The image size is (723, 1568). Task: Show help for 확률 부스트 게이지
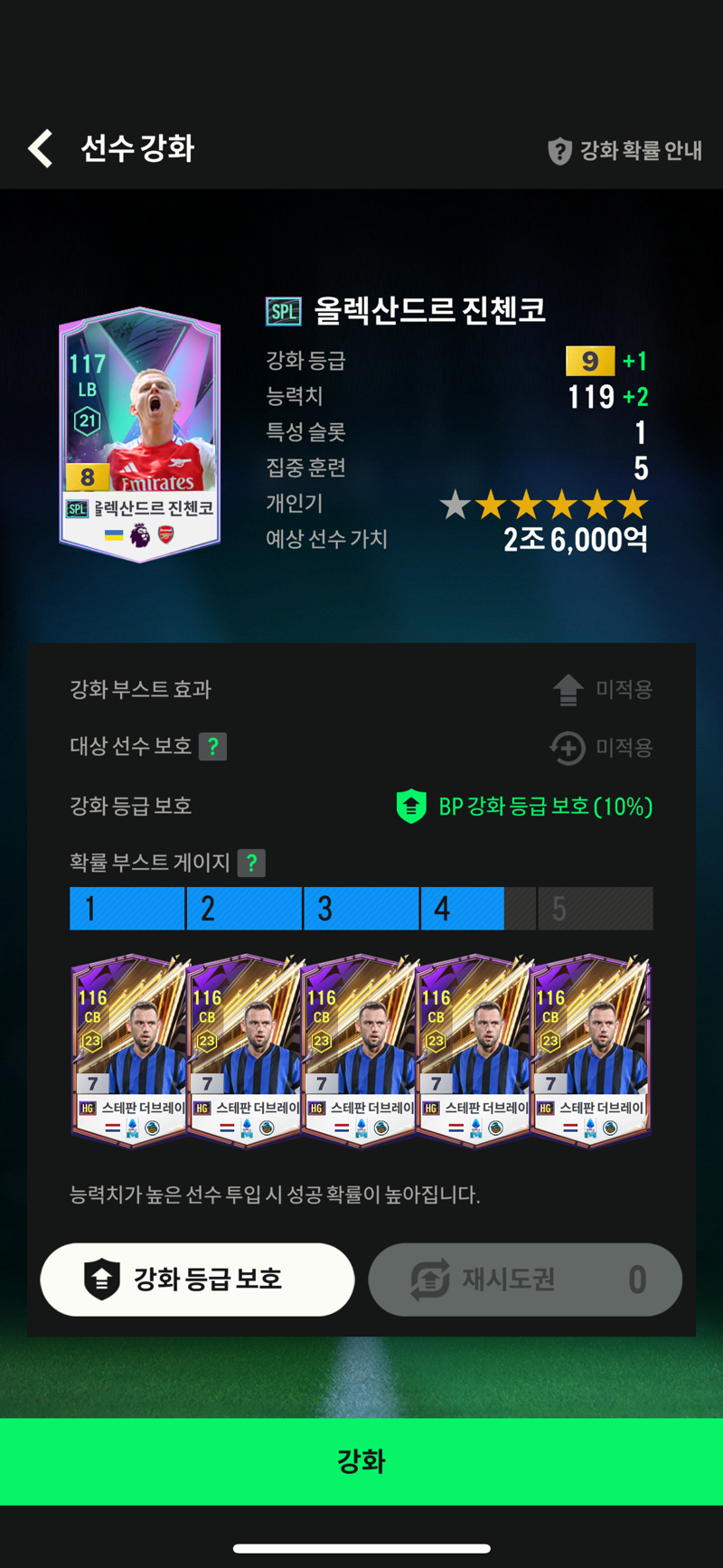(251, 863)
